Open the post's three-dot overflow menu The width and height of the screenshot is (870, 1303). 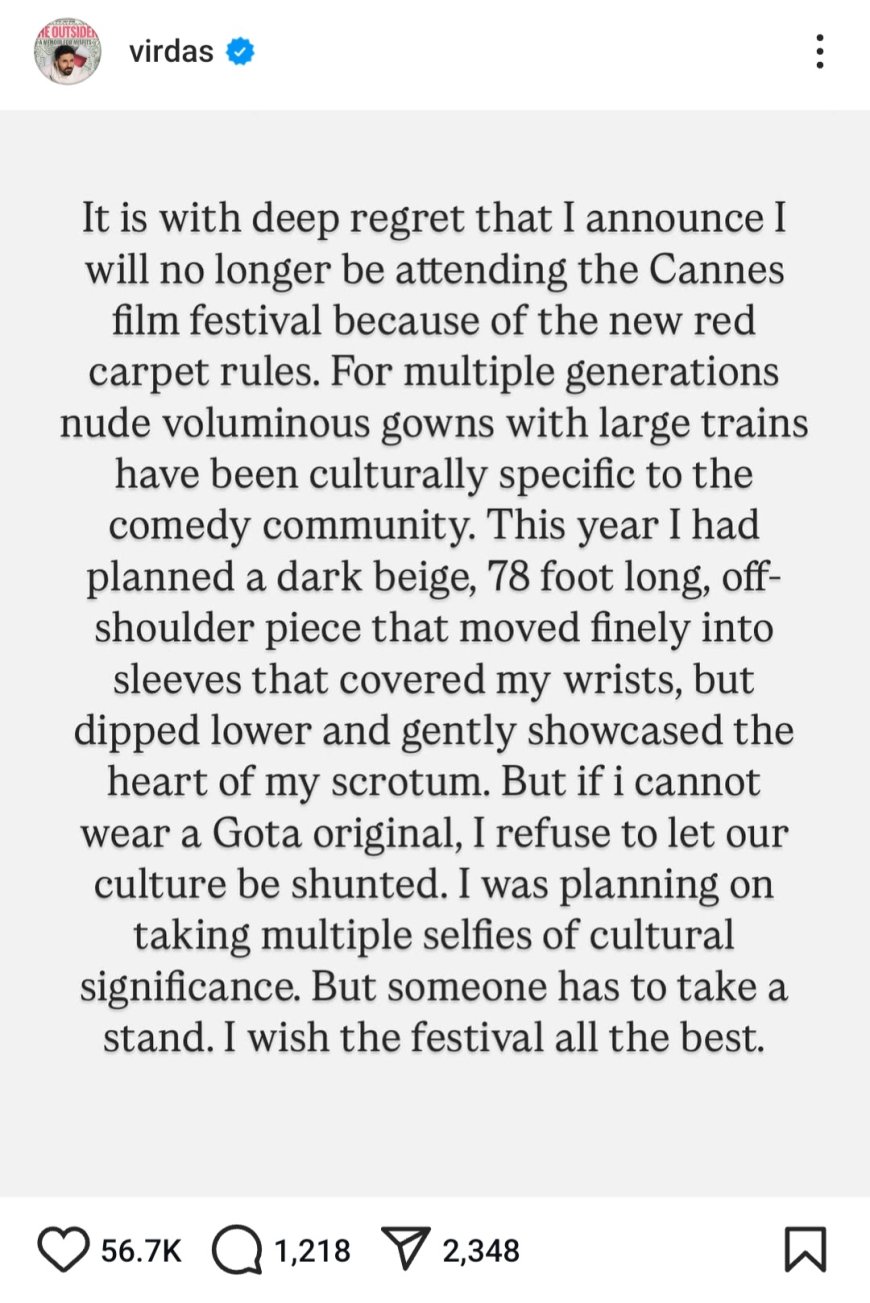819,51
